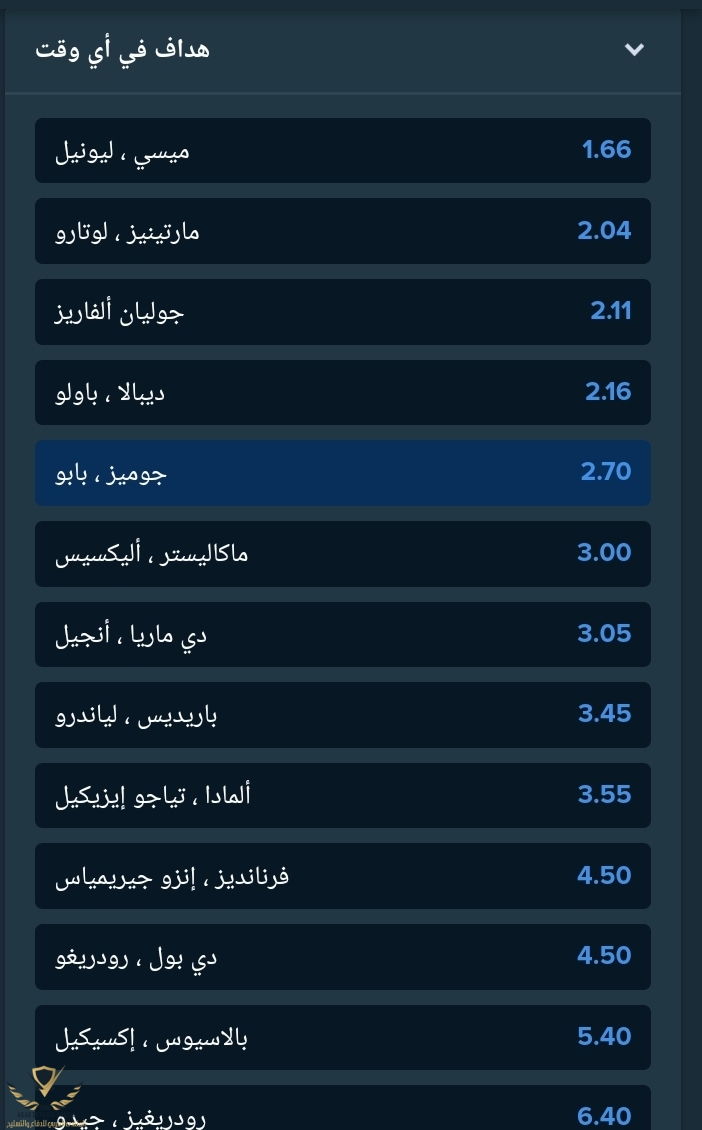Choose ألمادا ، تياجو إيزيكيل at 3.55
Image resolution: width=702 pixels, height=1130 pixels.
tap(343, 795)
